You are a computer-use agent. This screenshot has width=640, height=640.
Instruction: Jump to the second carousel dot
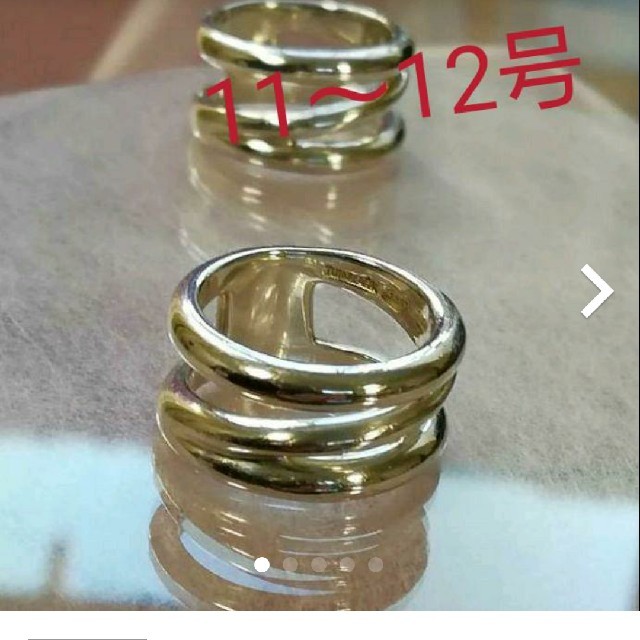pos(290,564)
